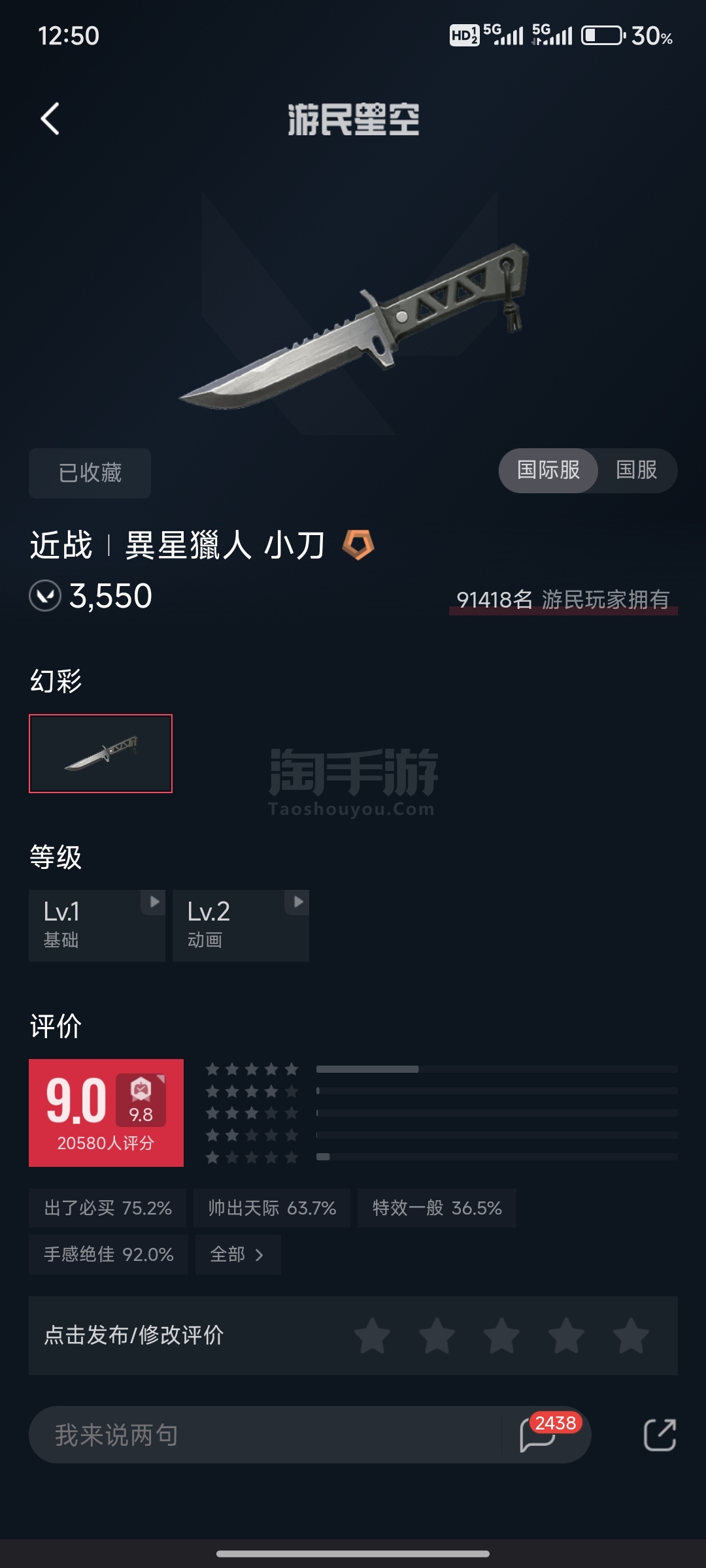The width and height of the screenshot is (706, 1568).
Task: Share this skin page
Action: click(660, 1435)
